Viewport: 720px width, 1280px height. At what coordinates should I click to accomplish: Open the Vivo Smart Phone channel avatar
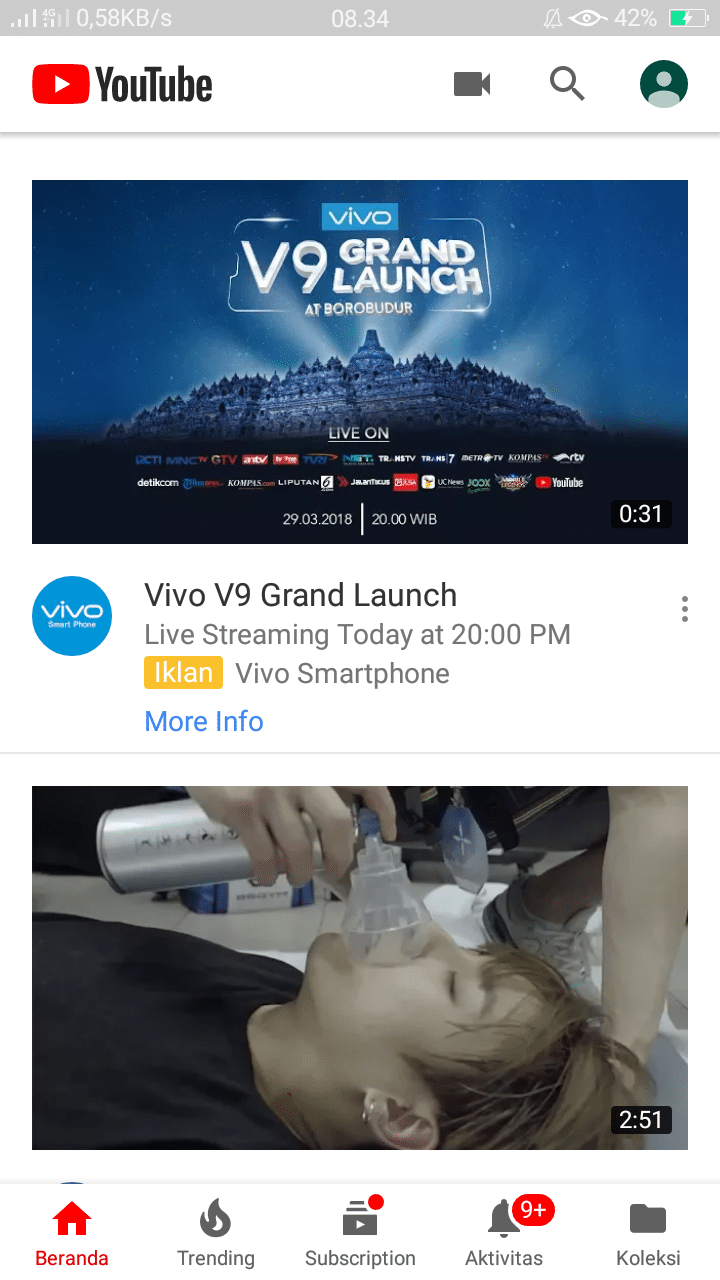click(x=72, y=616)
